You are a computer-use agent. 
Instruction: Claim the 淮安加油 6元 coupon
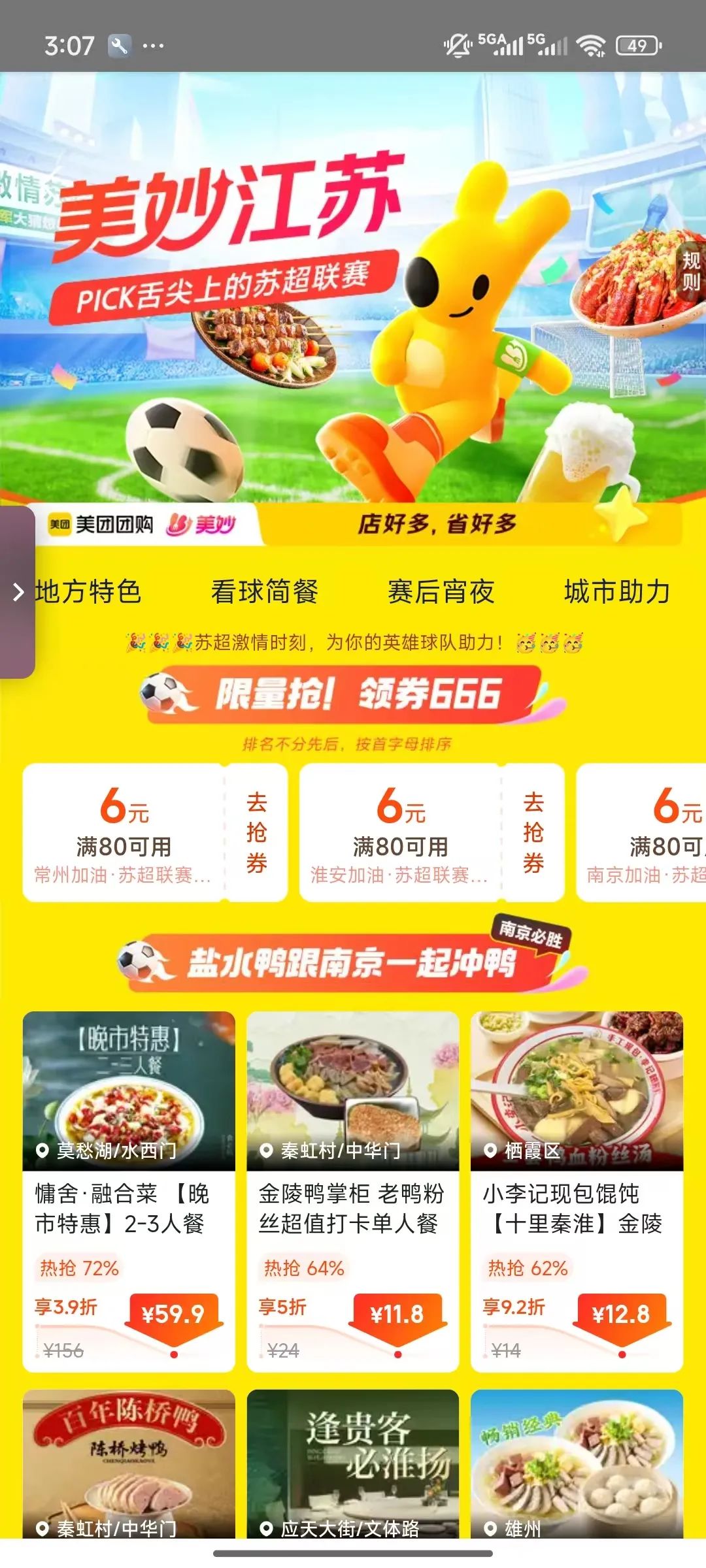533,832
